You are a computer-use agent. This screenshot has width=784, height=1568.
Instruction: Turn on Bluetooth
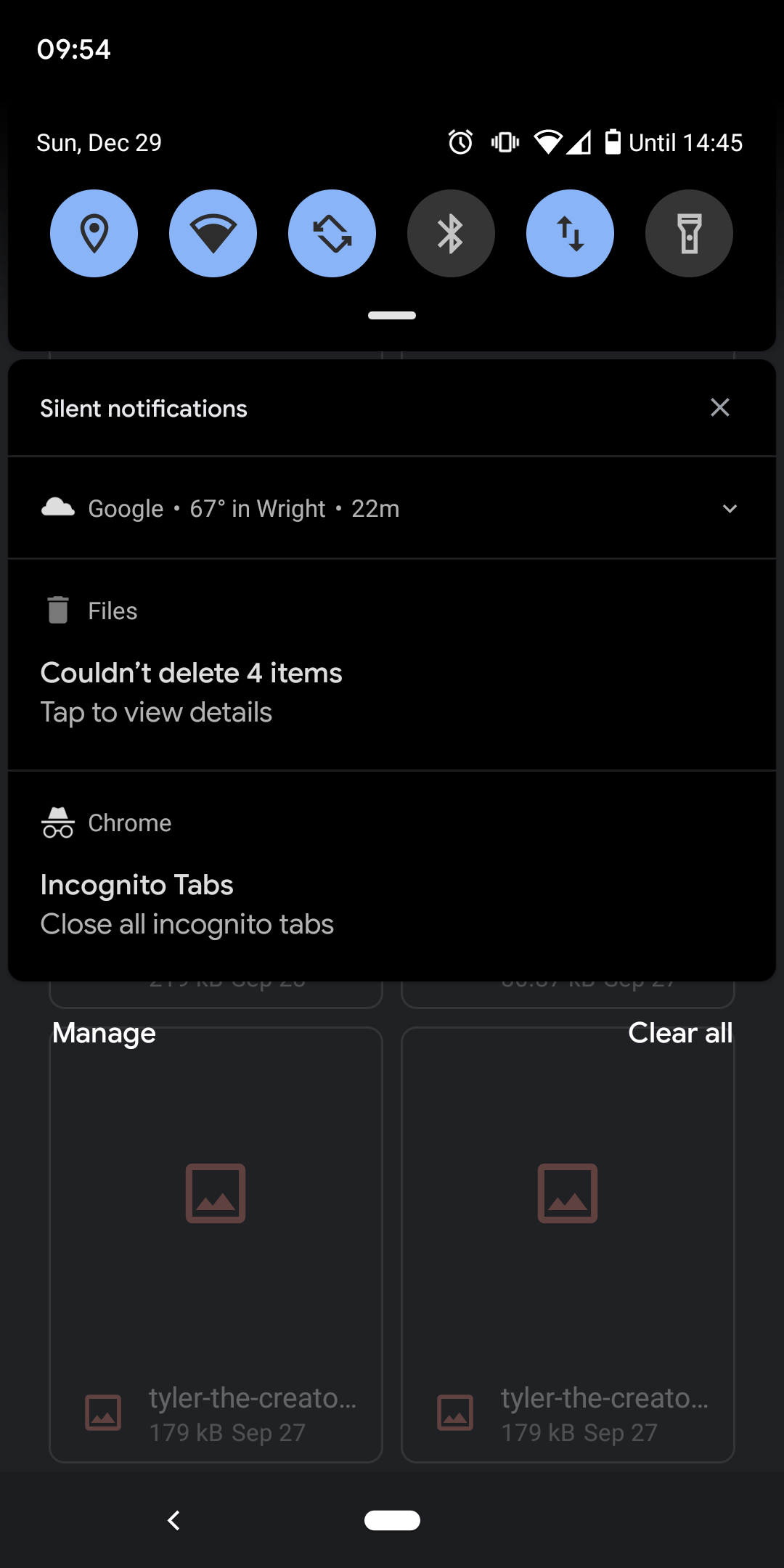(x=451, y=233)
